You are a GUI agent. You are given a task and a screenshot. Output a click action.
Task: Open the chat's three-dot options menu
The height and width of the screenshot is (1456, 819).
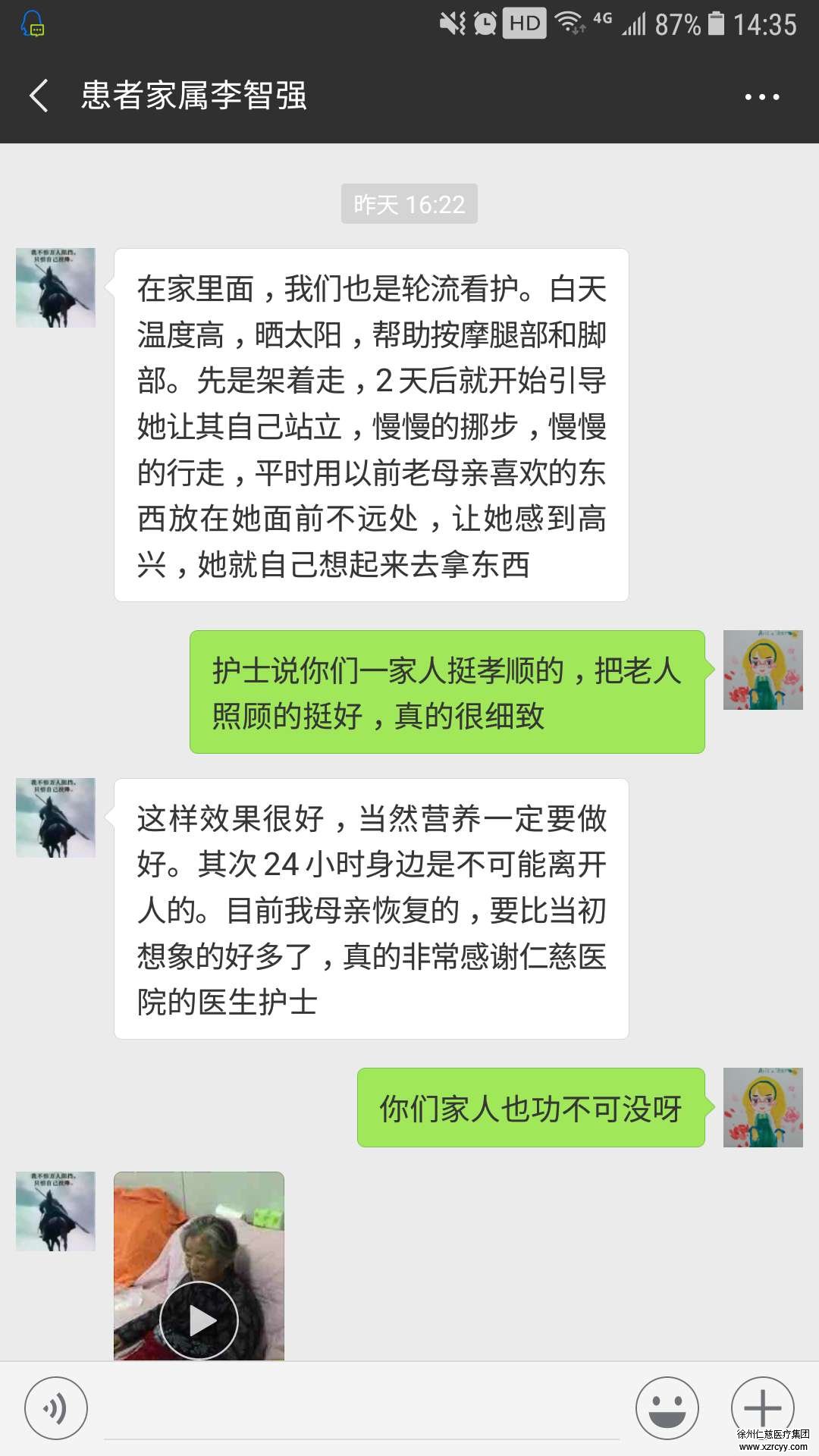coord(761,97)
